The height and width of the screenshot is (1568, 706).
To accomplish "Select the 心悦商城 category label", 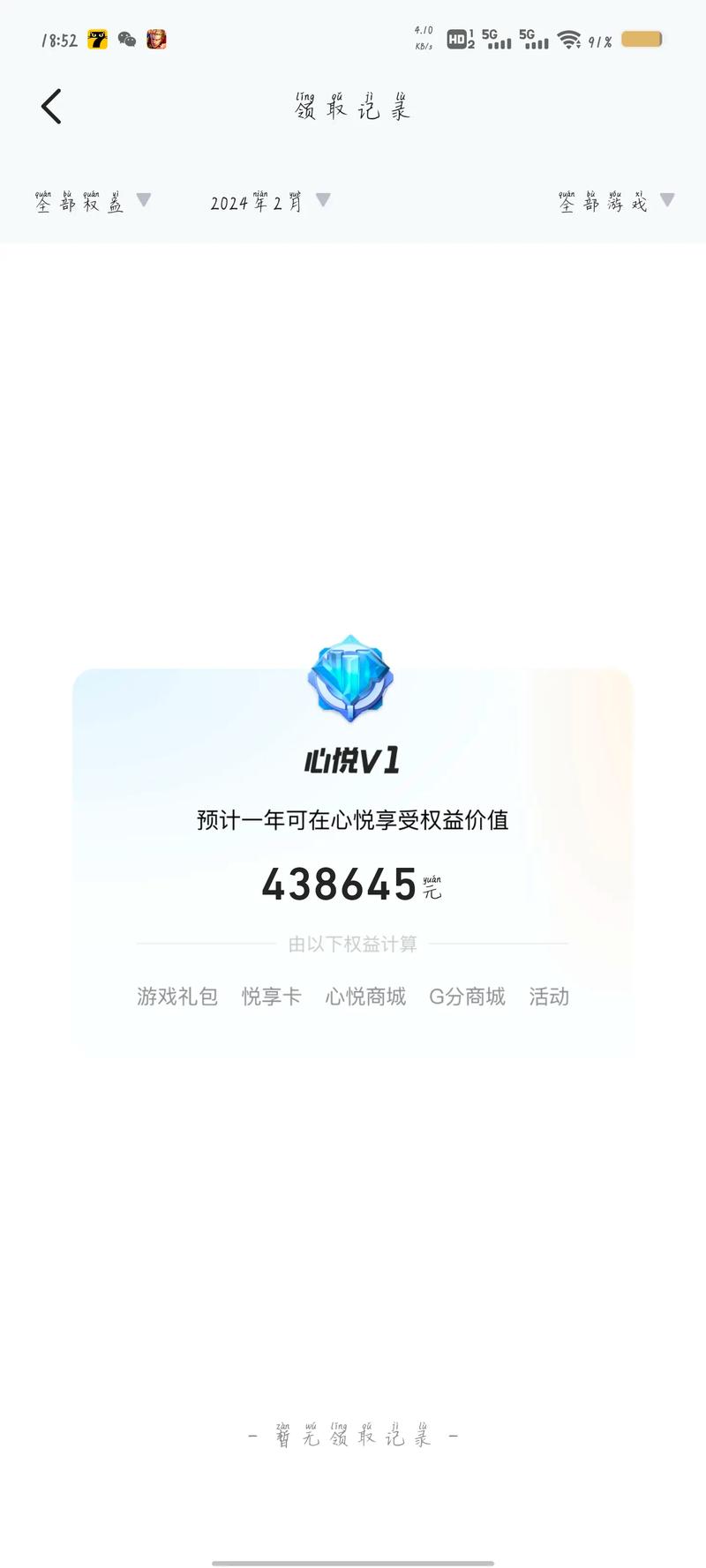I will [365, 997].
